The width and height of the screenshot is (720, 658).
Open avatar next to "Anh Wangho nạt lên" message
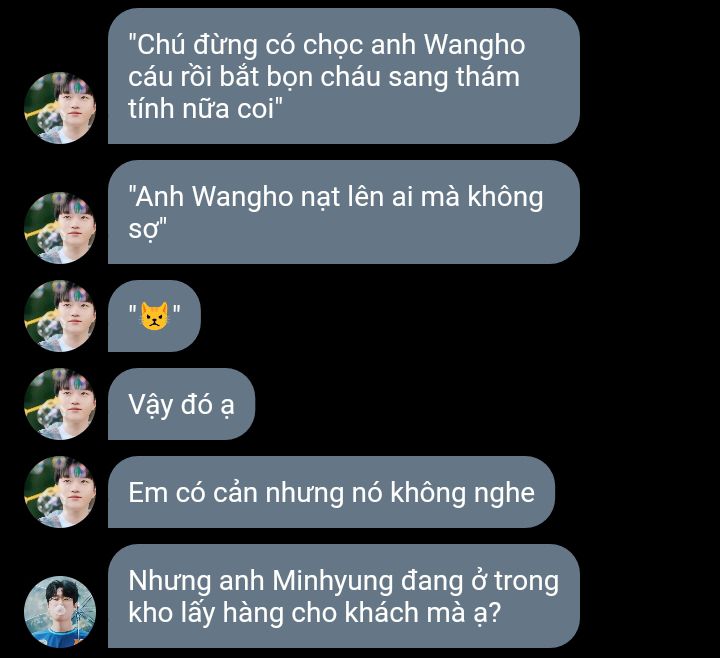pyautogui.click(x=60, y=228)
